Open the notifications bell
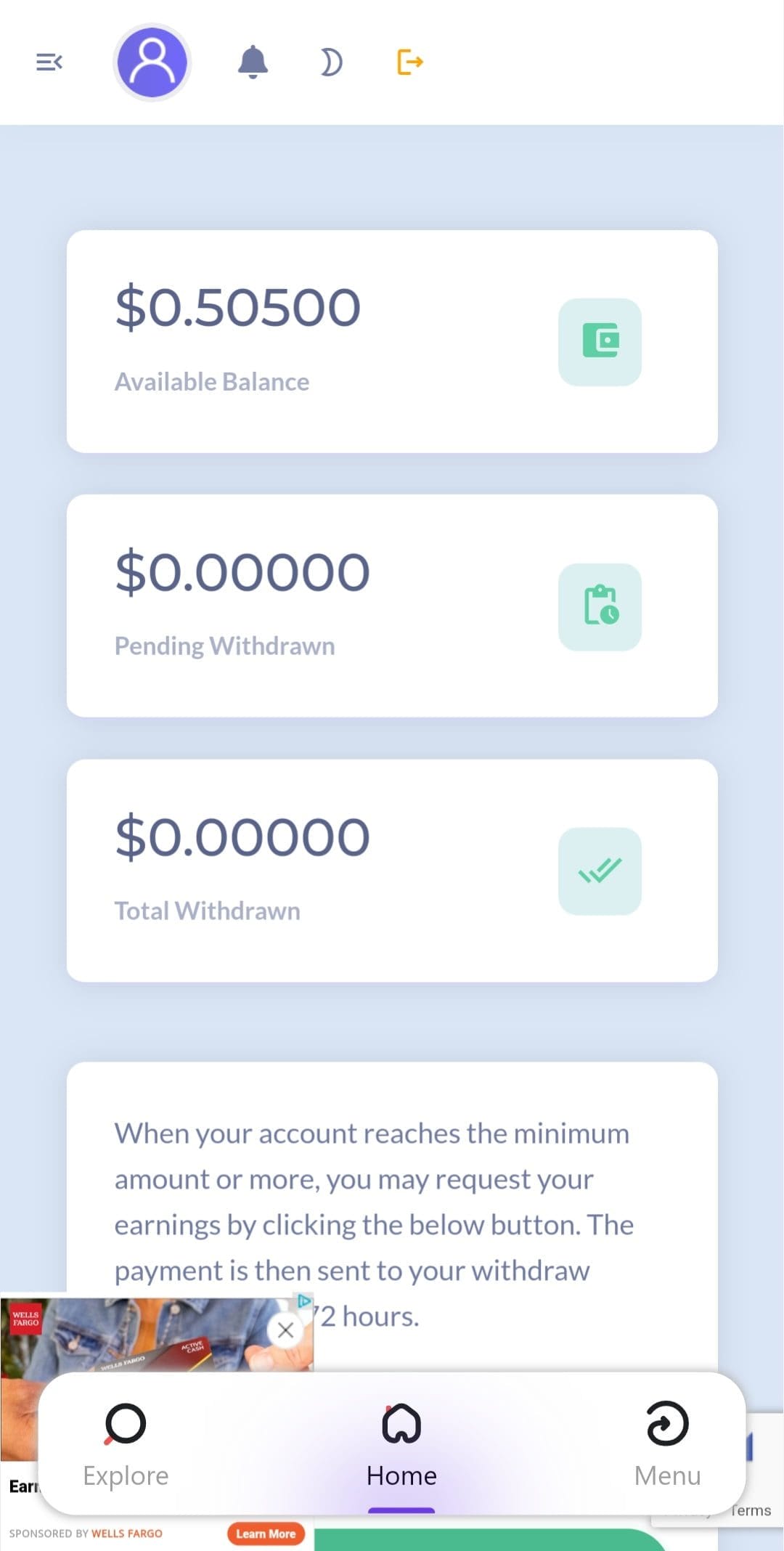The height and width of the screenshot is (1551, 784). click(253, 62)
